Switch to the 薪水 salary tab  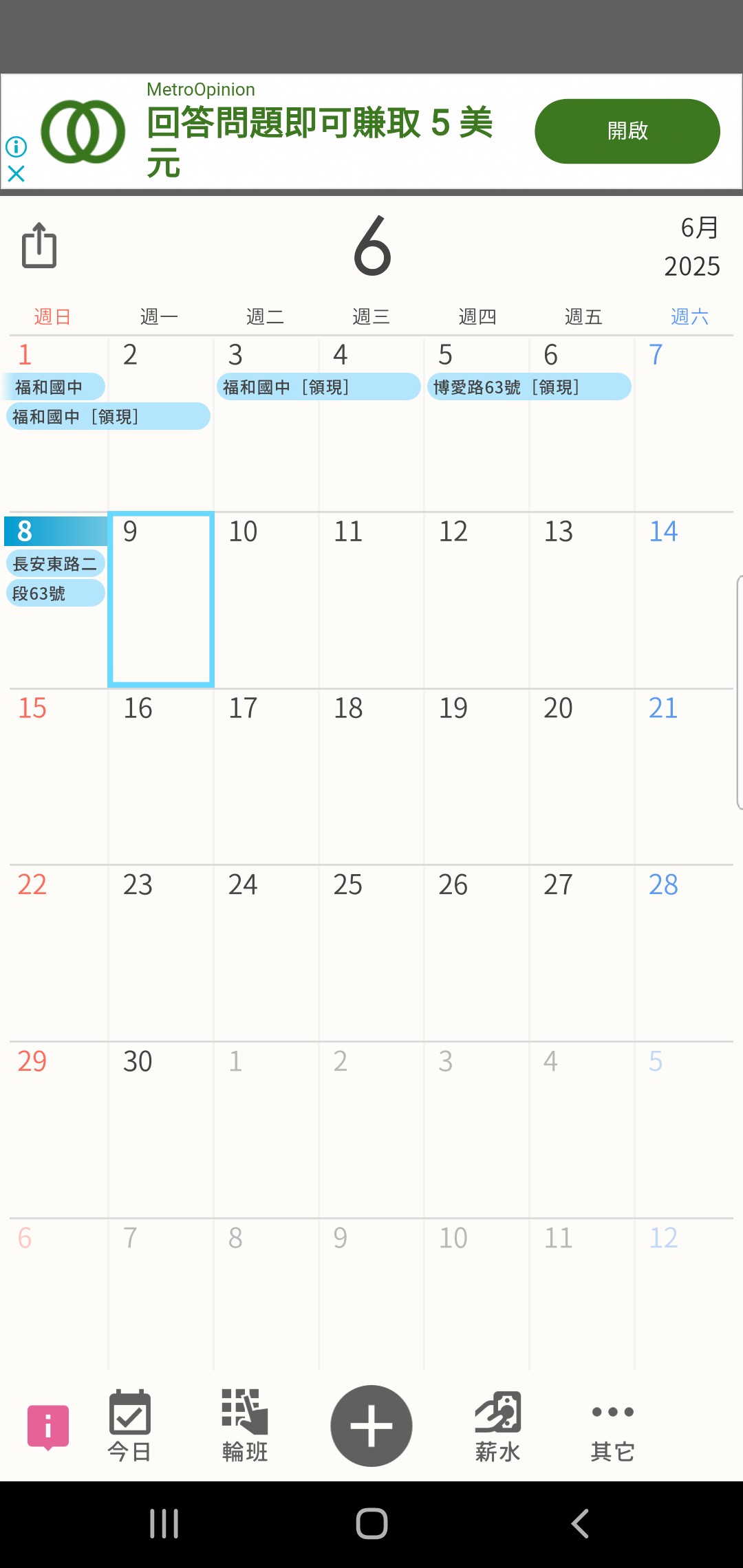[497, 1425]
